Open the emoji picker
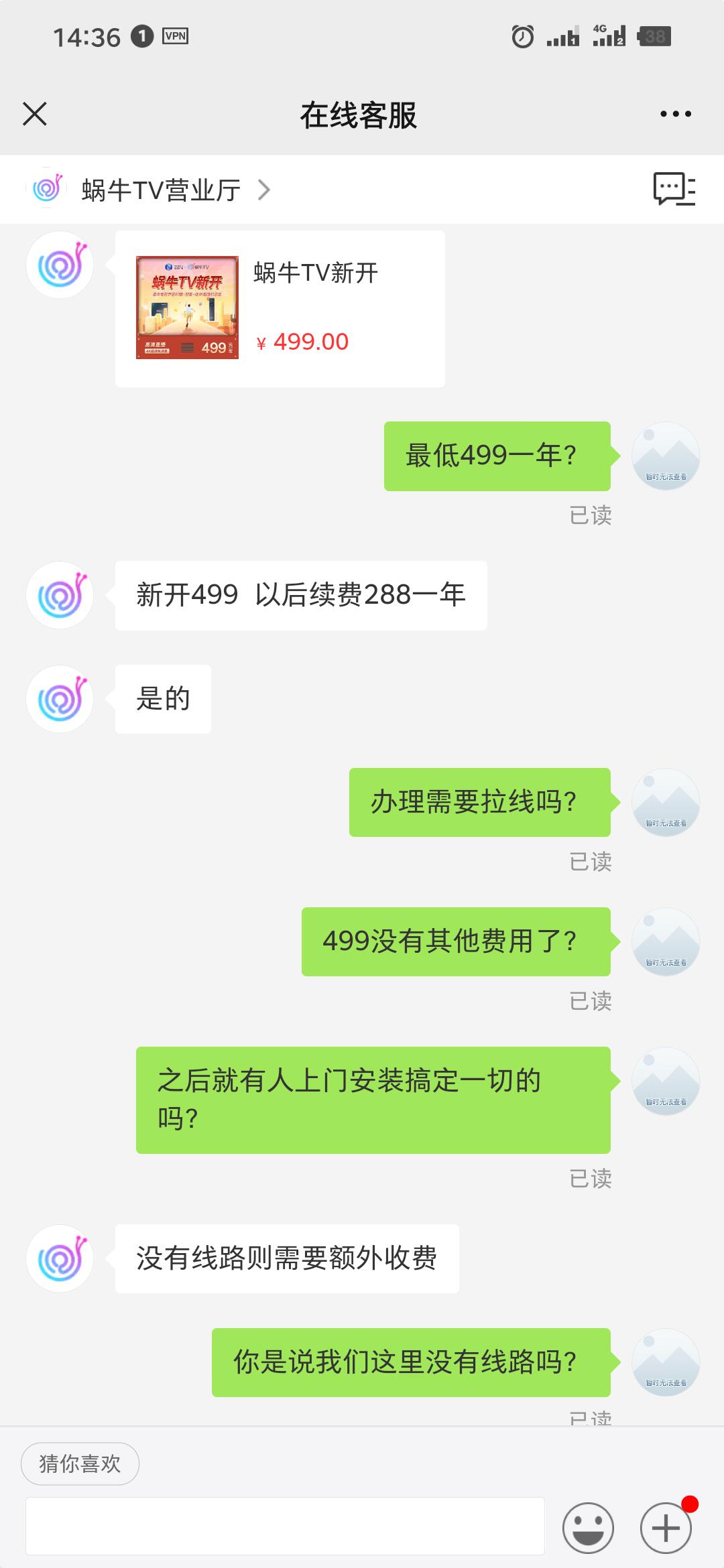Screen dimensions: 724x1568 tap(588, 1527)
